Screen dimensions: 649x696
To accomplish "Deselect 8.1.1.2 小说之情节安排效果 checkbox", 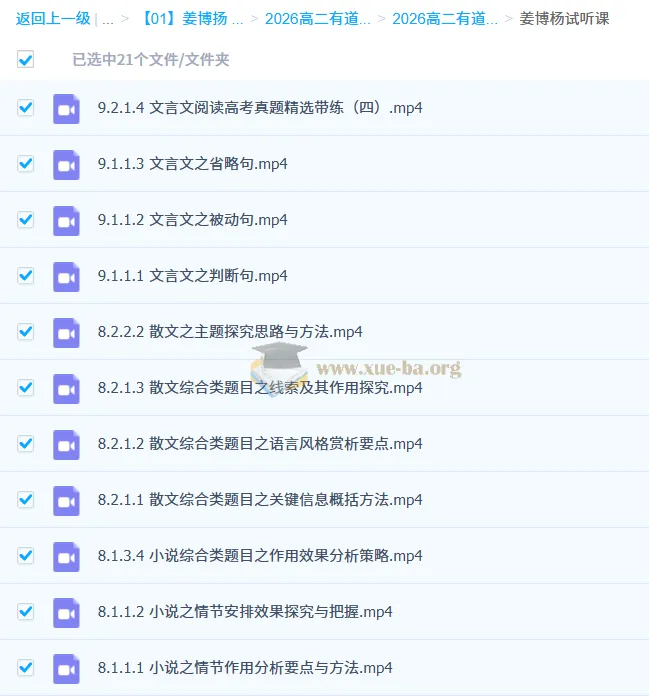I will 26,612.
